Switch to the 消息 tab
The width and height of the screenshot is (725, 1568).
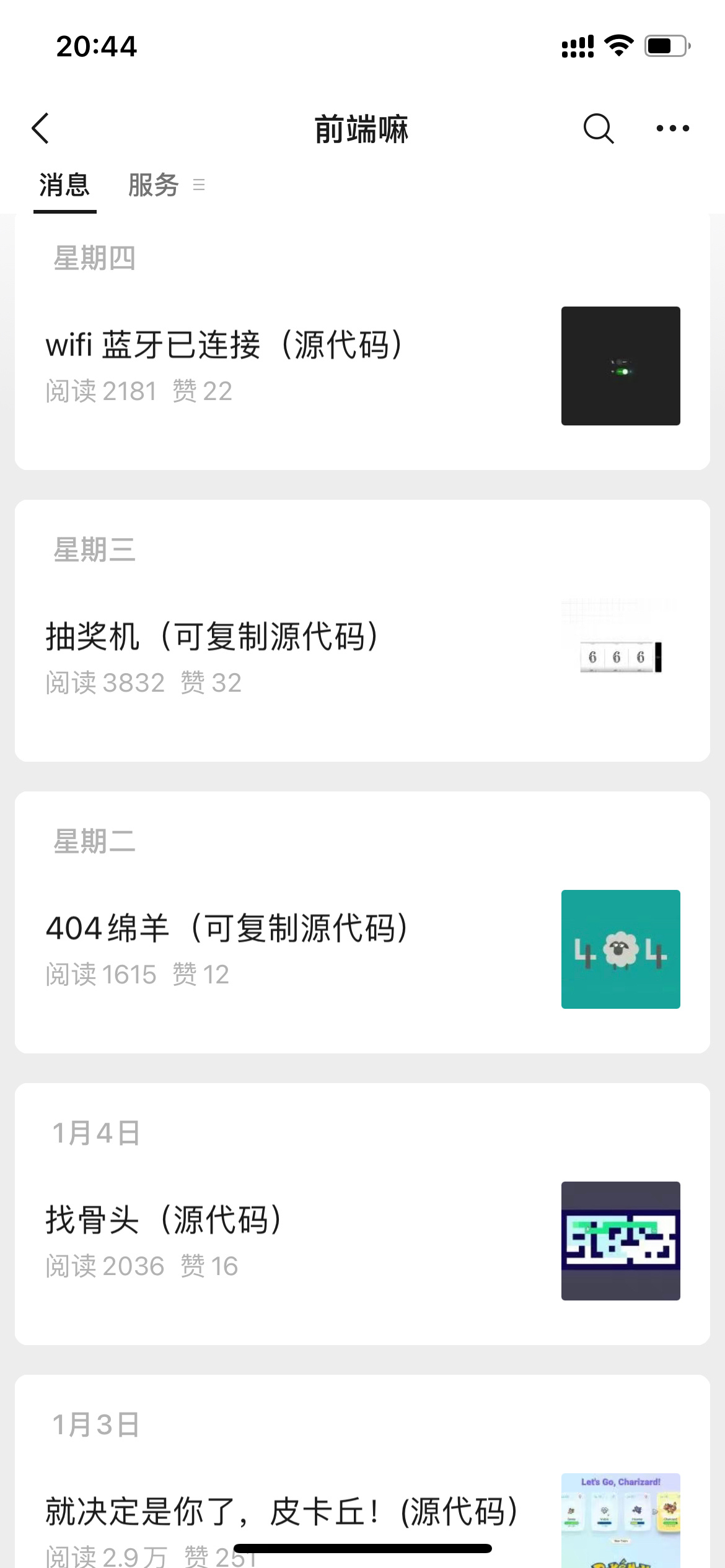(x=64, y=186)
